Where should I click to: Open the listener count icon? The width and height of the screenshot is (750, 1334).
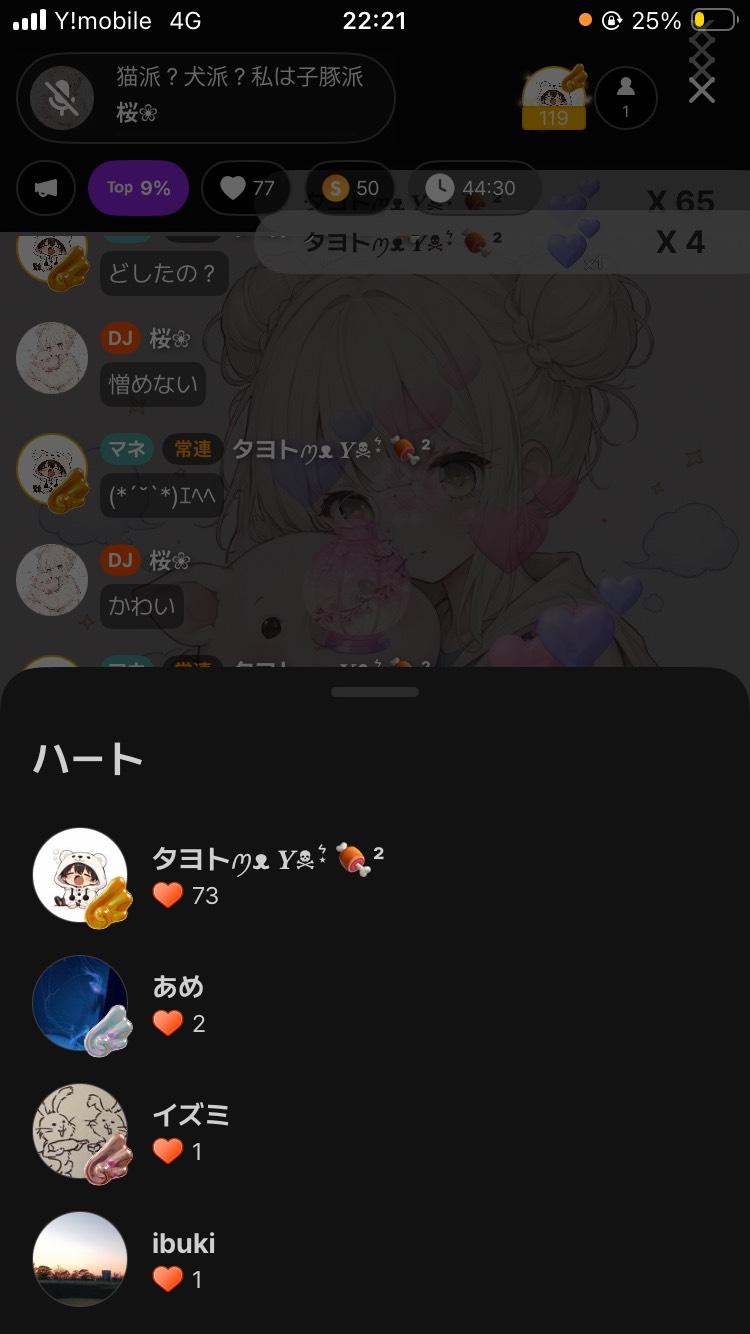626,98
